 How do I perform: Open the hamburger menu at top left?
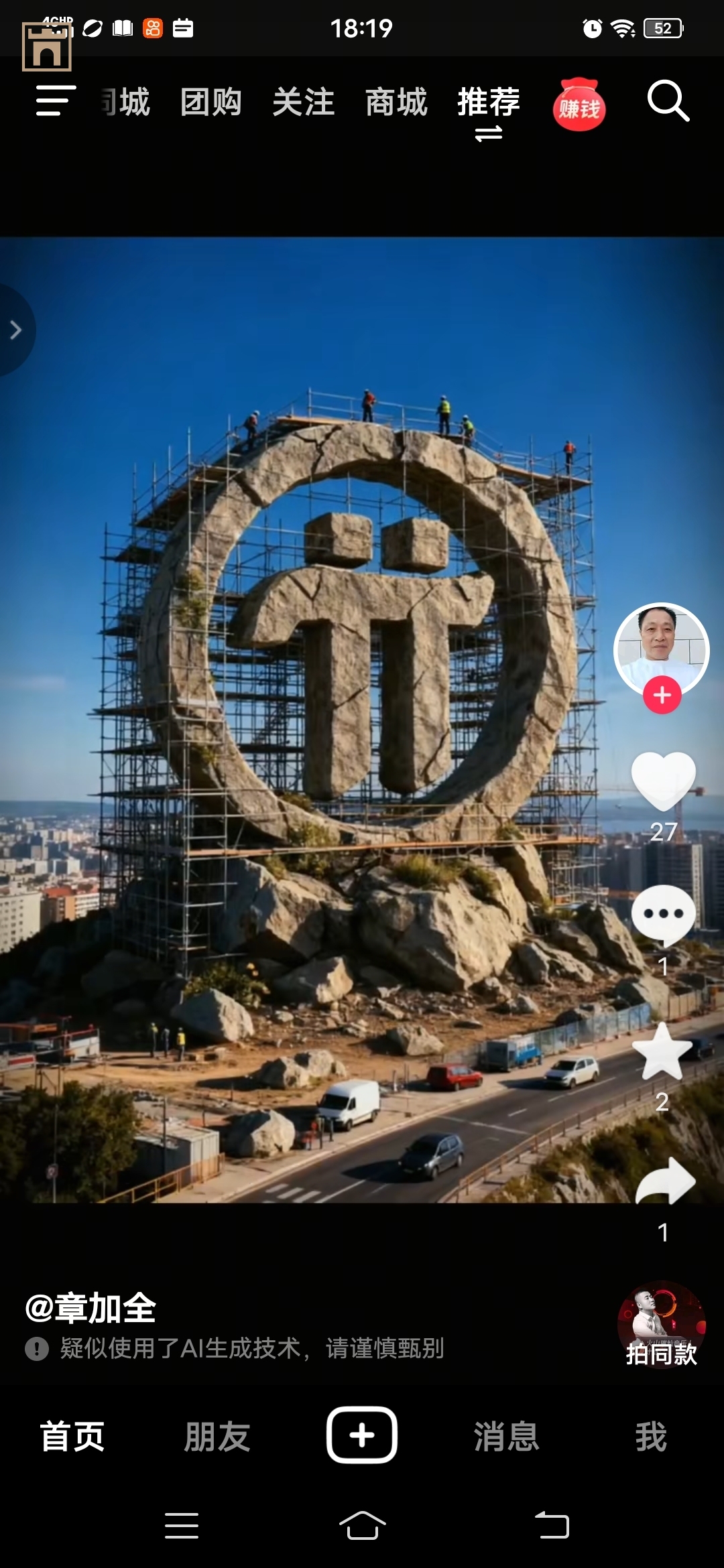pos(55,101)
